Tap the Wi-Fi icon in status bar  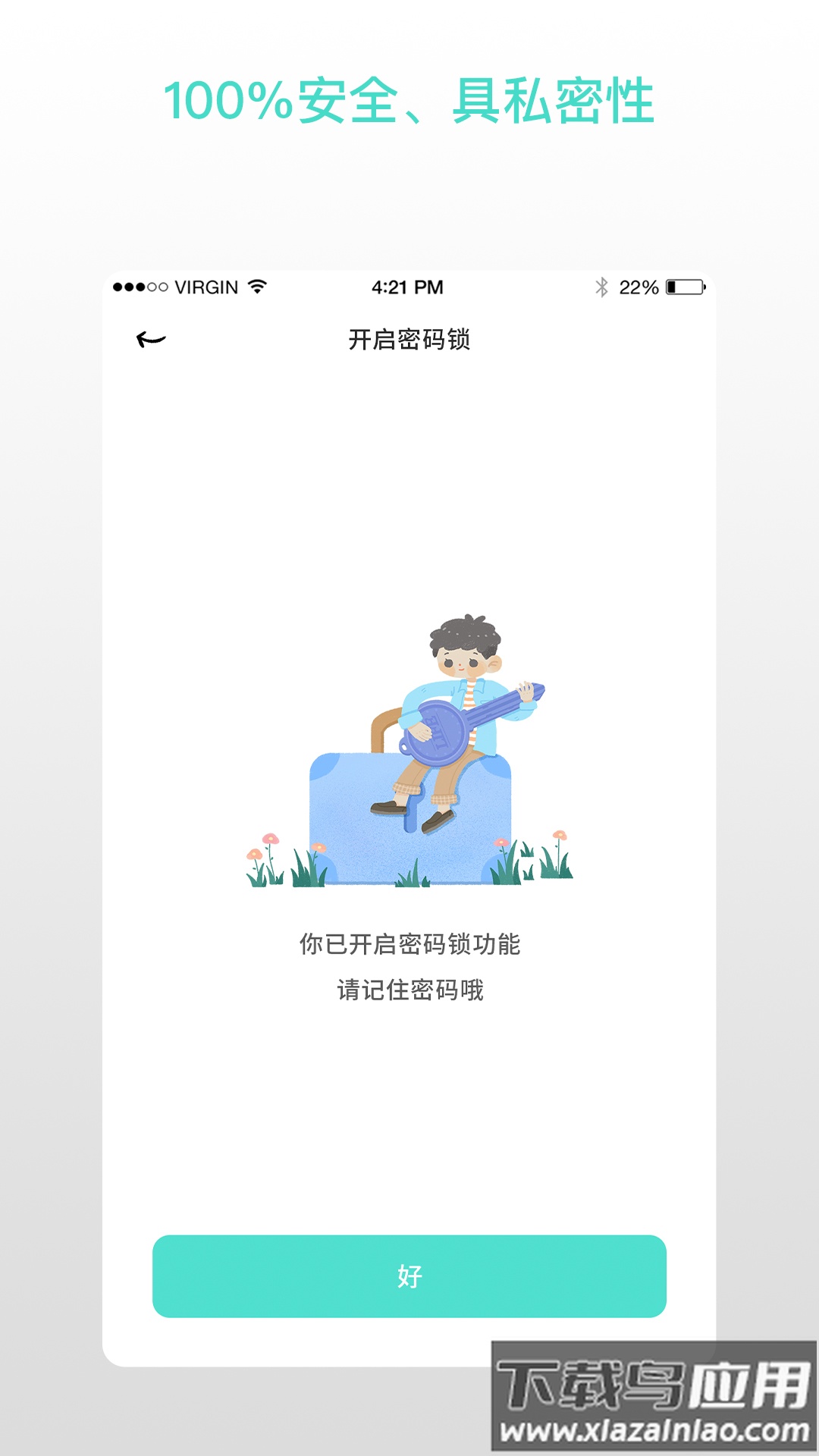click(258, 286)
